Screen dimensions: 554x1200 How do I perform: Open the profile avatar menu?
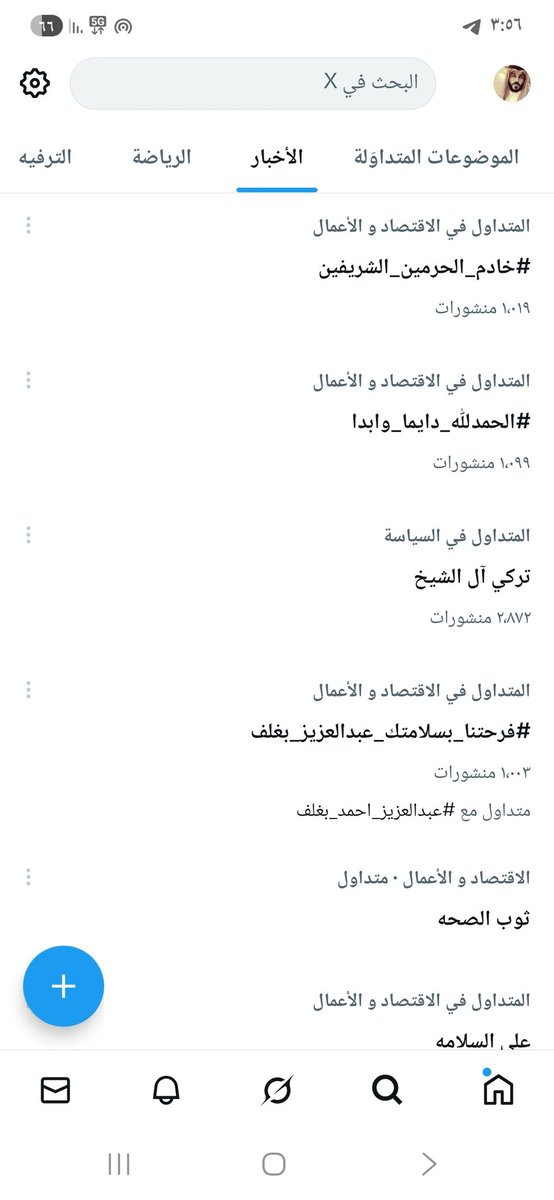click(x=512, y=83)
